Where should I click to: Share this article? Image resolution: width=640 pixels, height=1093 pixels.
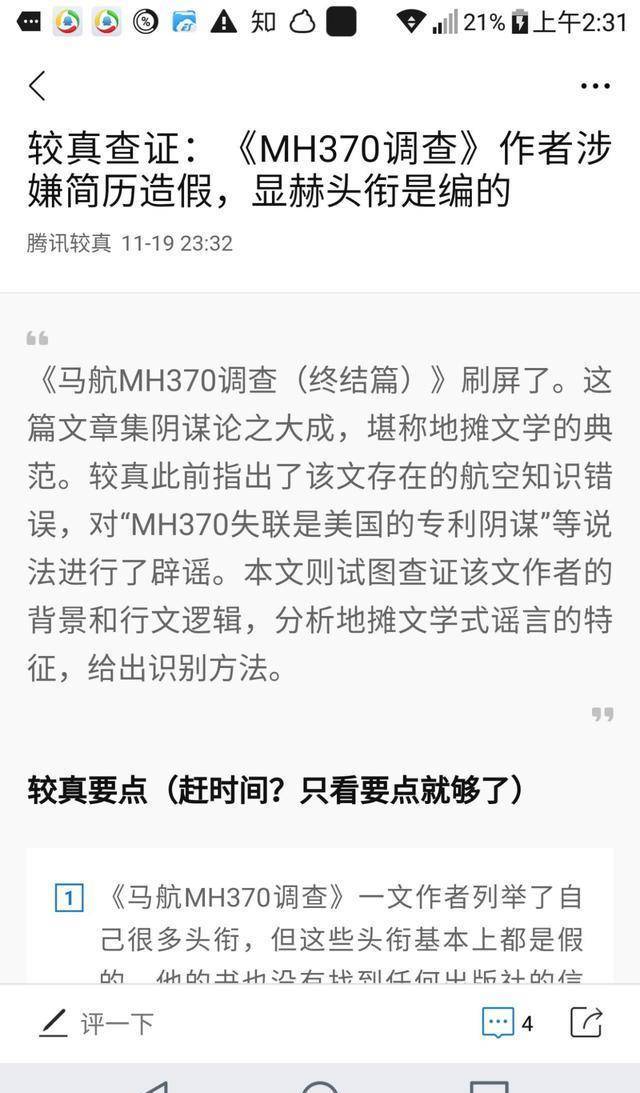click(586, 1022)
